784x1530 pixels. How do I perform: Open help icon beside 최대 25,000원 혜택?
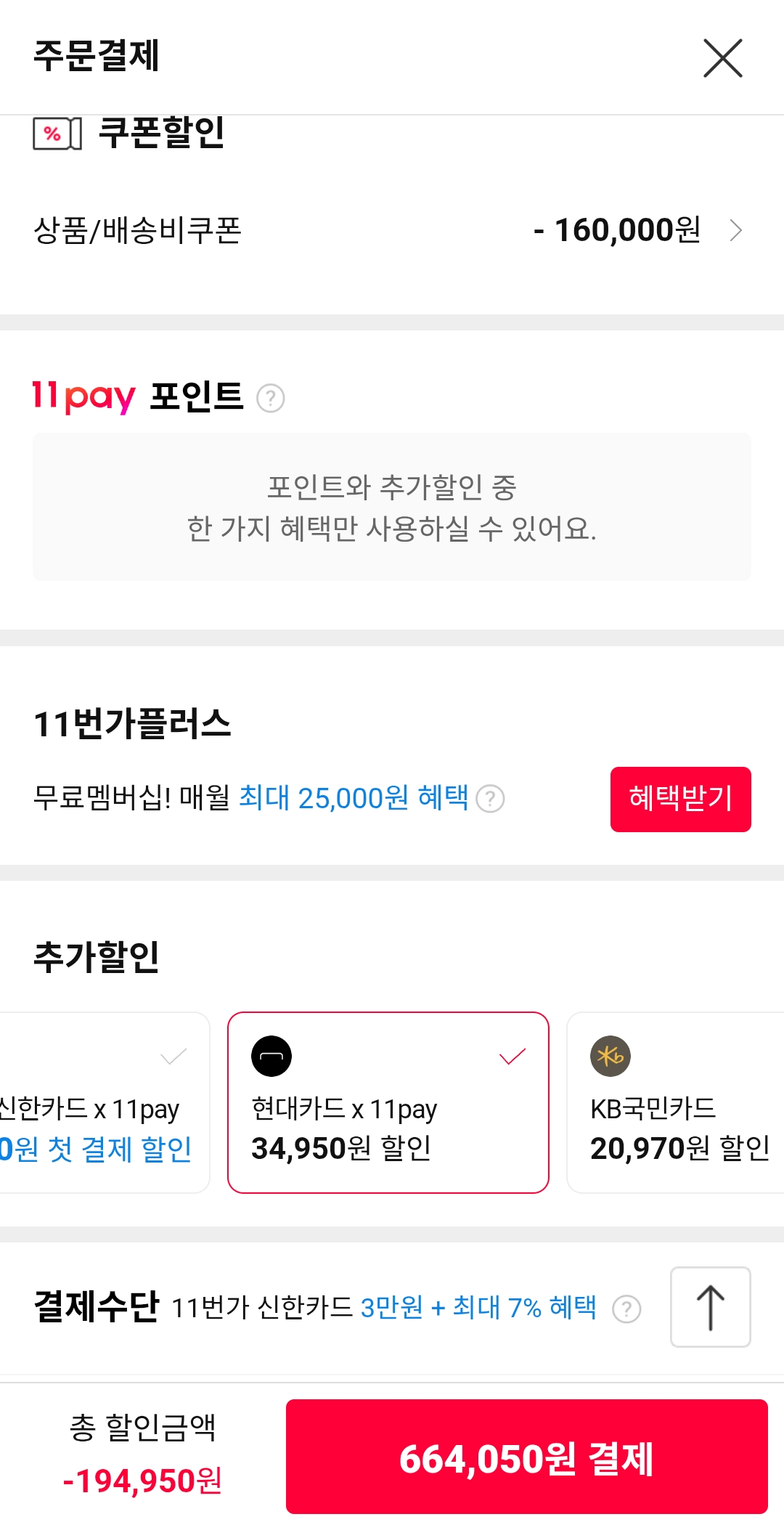490,799
